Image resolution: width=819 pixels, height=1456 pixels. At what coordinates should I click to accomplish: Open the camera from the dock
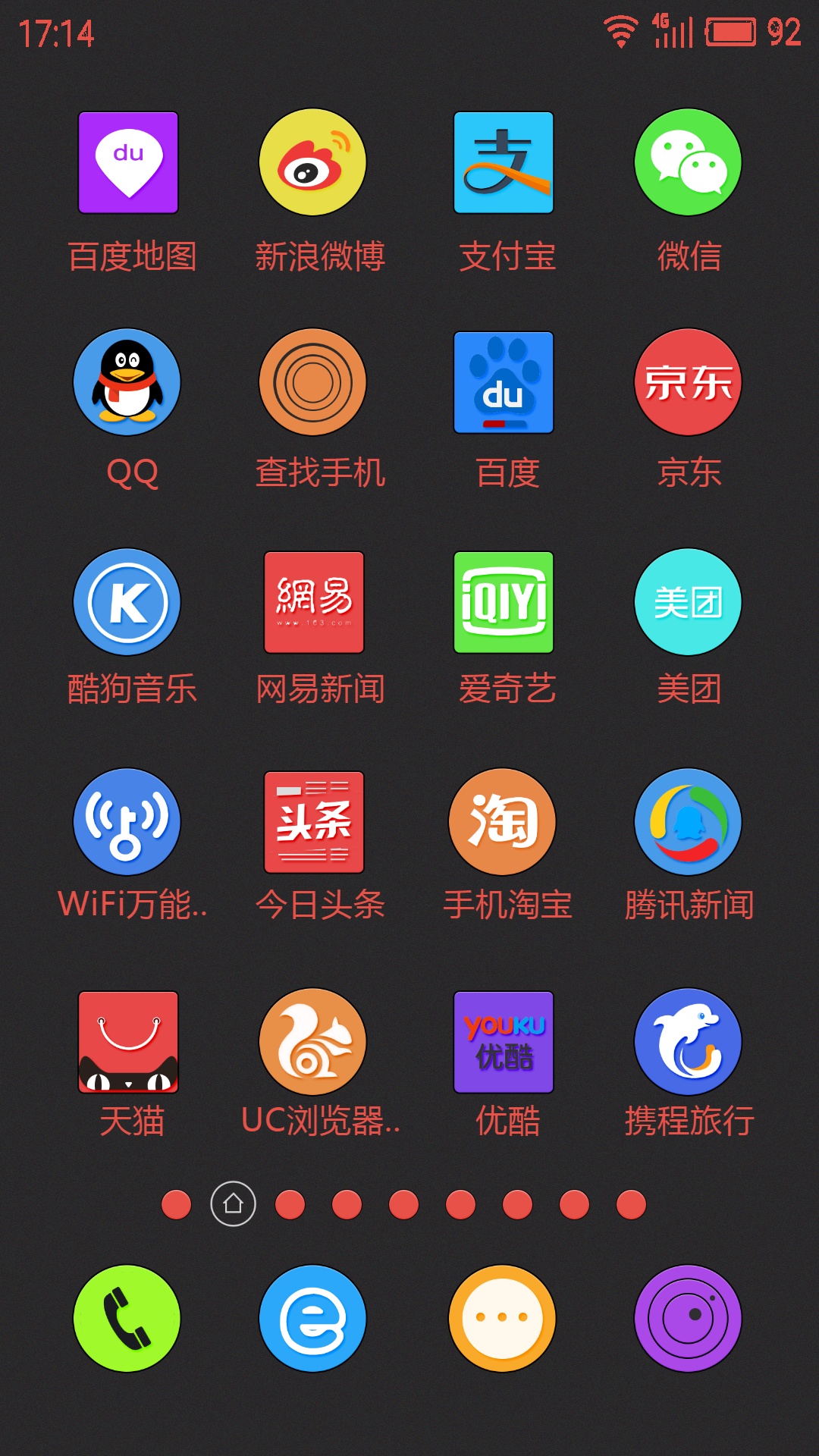click(x=688, y=1319)
